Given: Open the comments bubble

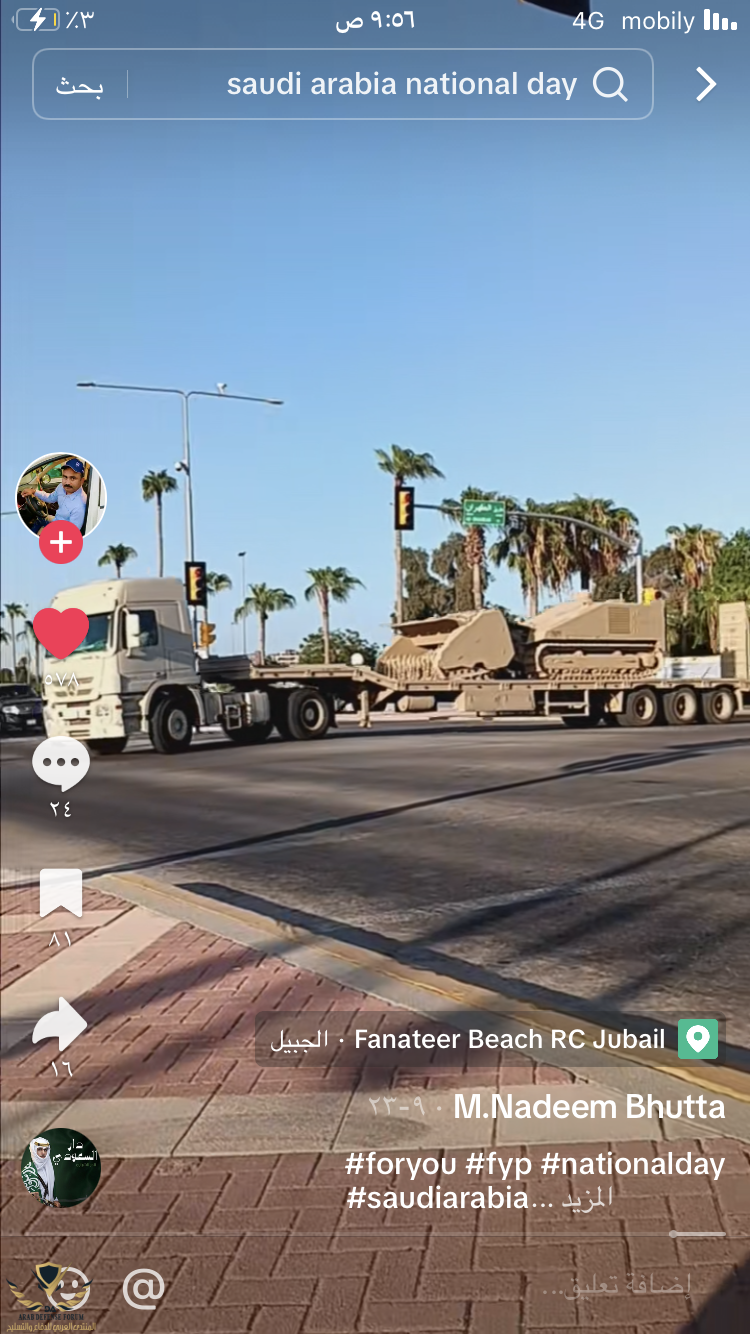Looking at the screenshot, I should [x=61, y=764].
